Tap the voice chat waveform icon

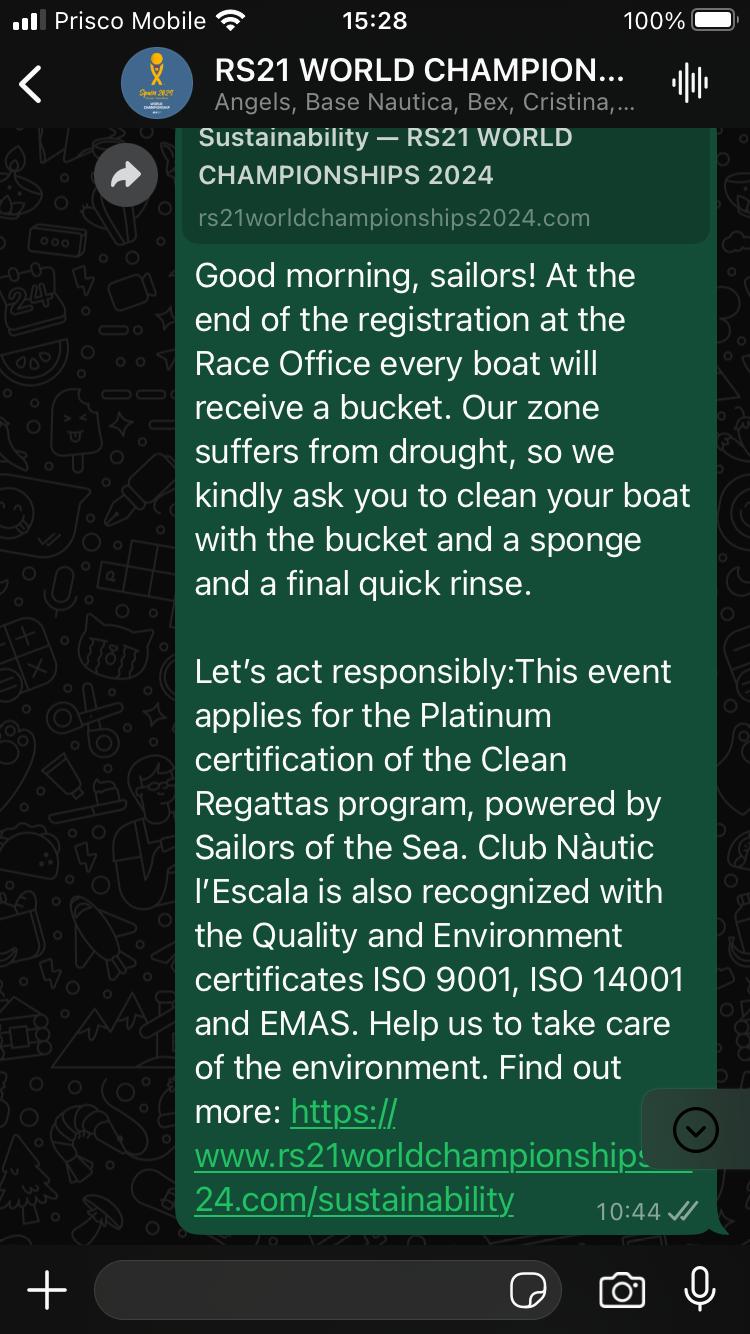[691, 83]
